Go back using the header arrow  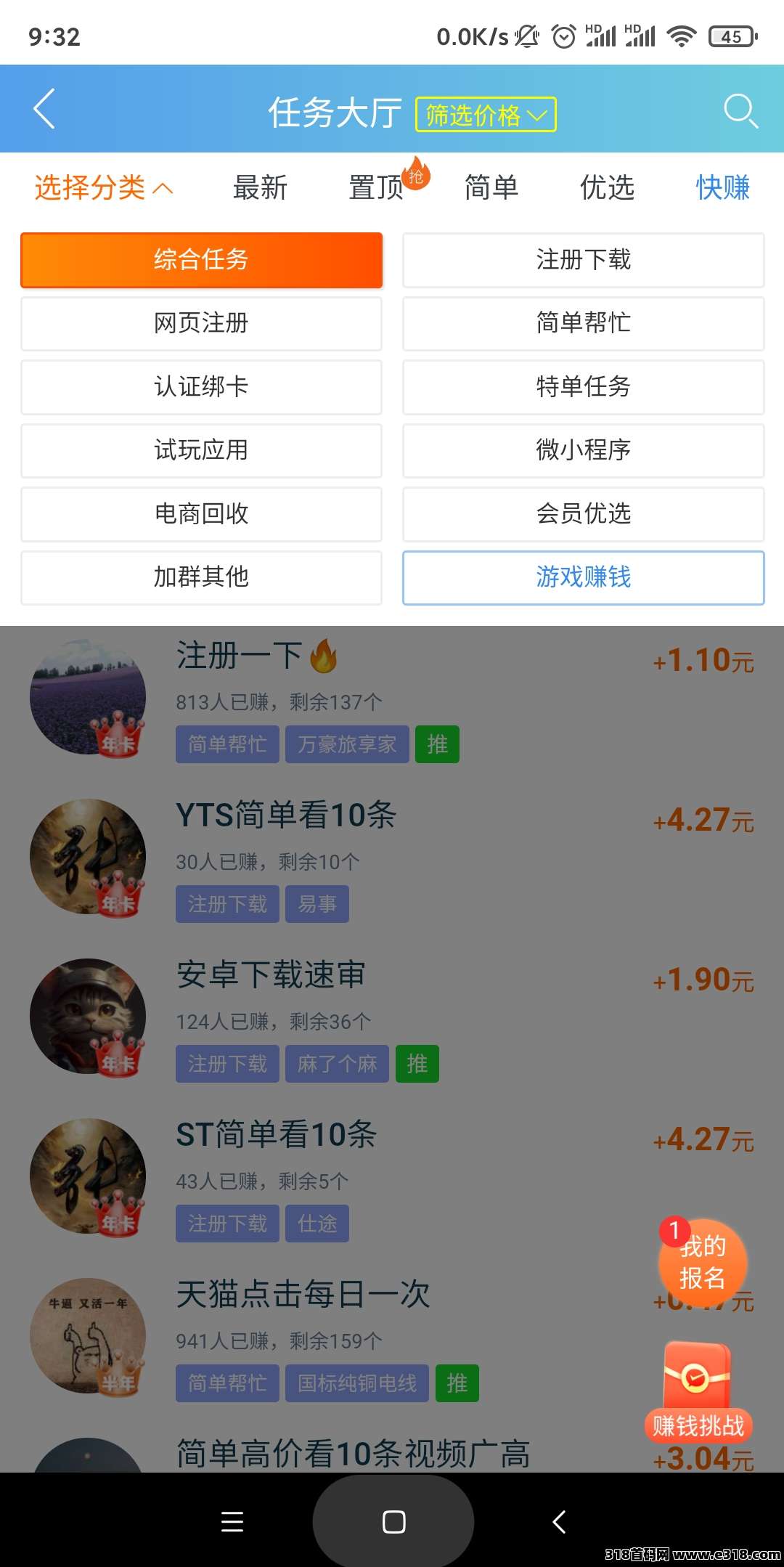pos(45,110)
